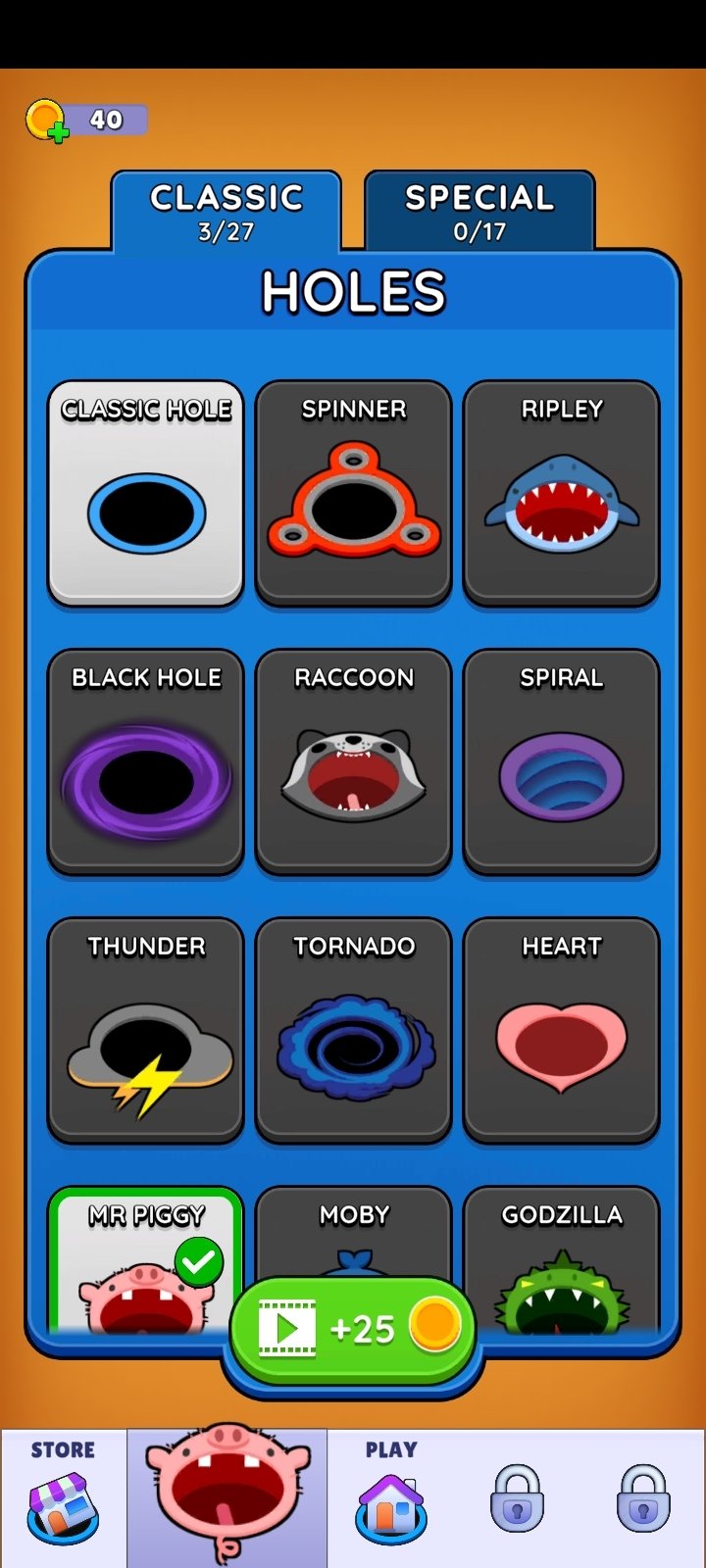706x1568 pixels.
Task: Choose the Classic Hole skin
Action: 146,493
